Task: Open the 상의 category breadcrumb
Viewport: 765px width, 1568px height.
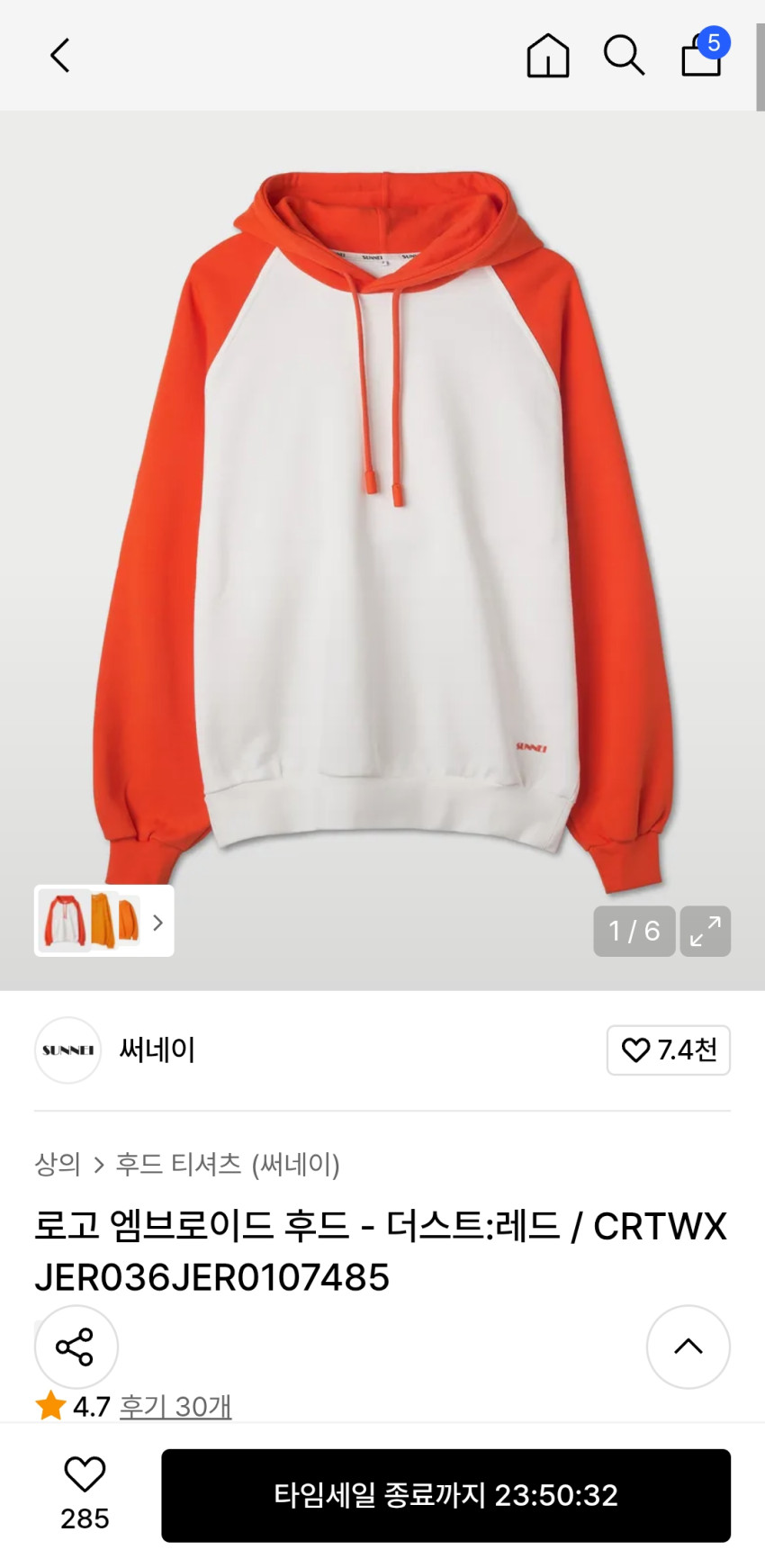Action: 58,1164
